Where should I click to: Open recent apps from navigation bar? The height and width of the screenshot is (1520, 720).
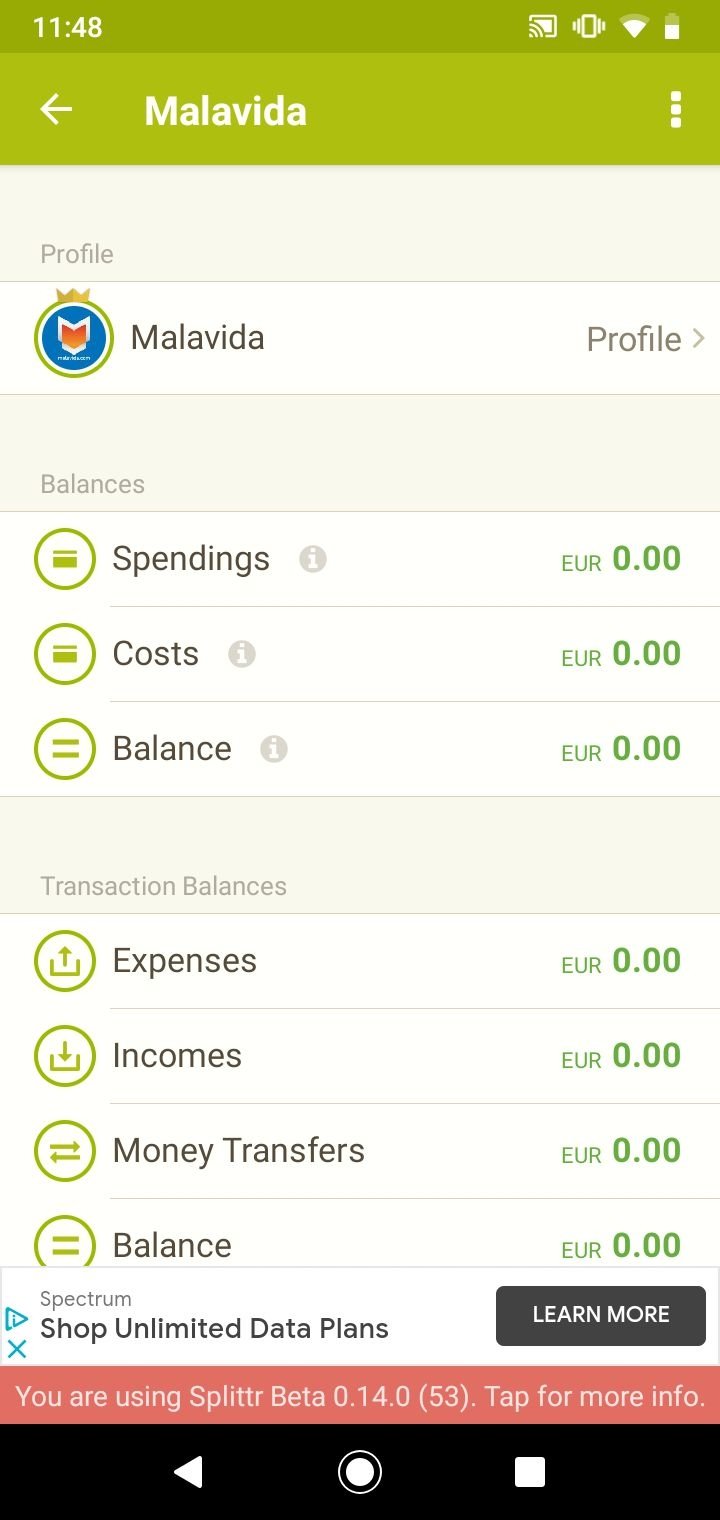coord(530,1472)
